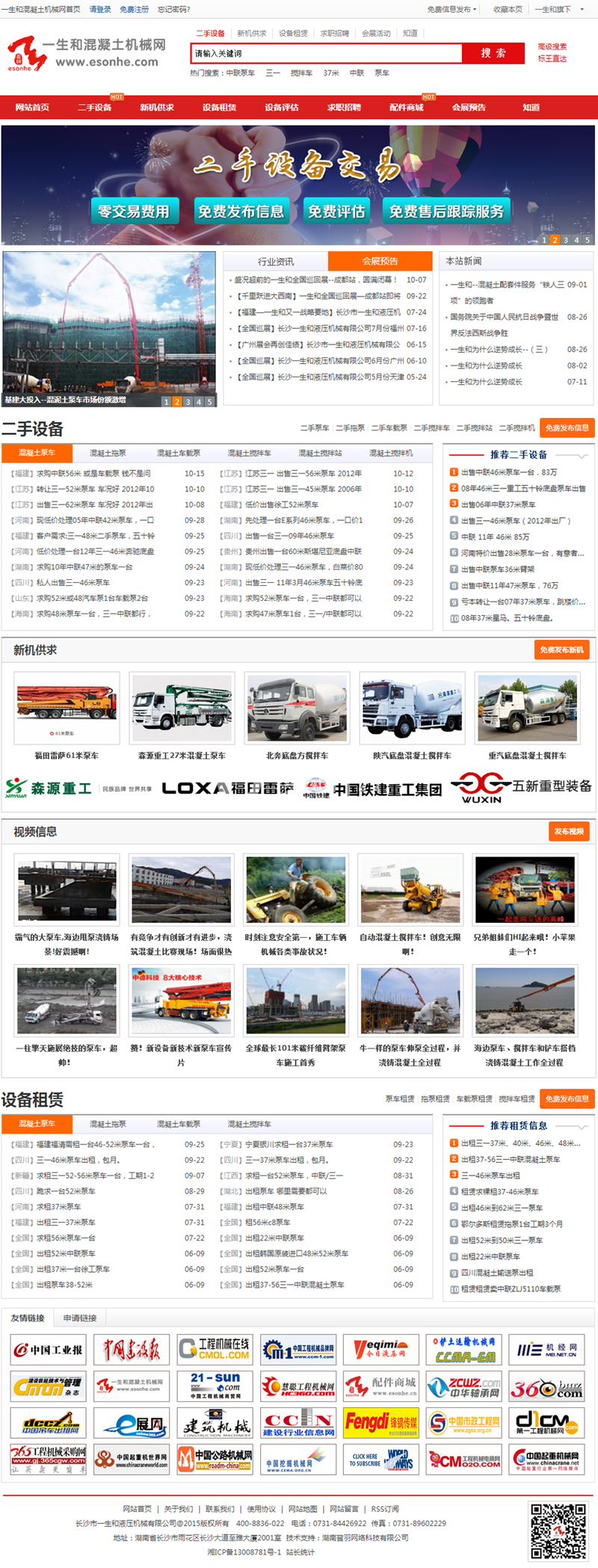Tap the 免费发布新机 button
The width and height of the screenshot is (598, 1568).
561,649
